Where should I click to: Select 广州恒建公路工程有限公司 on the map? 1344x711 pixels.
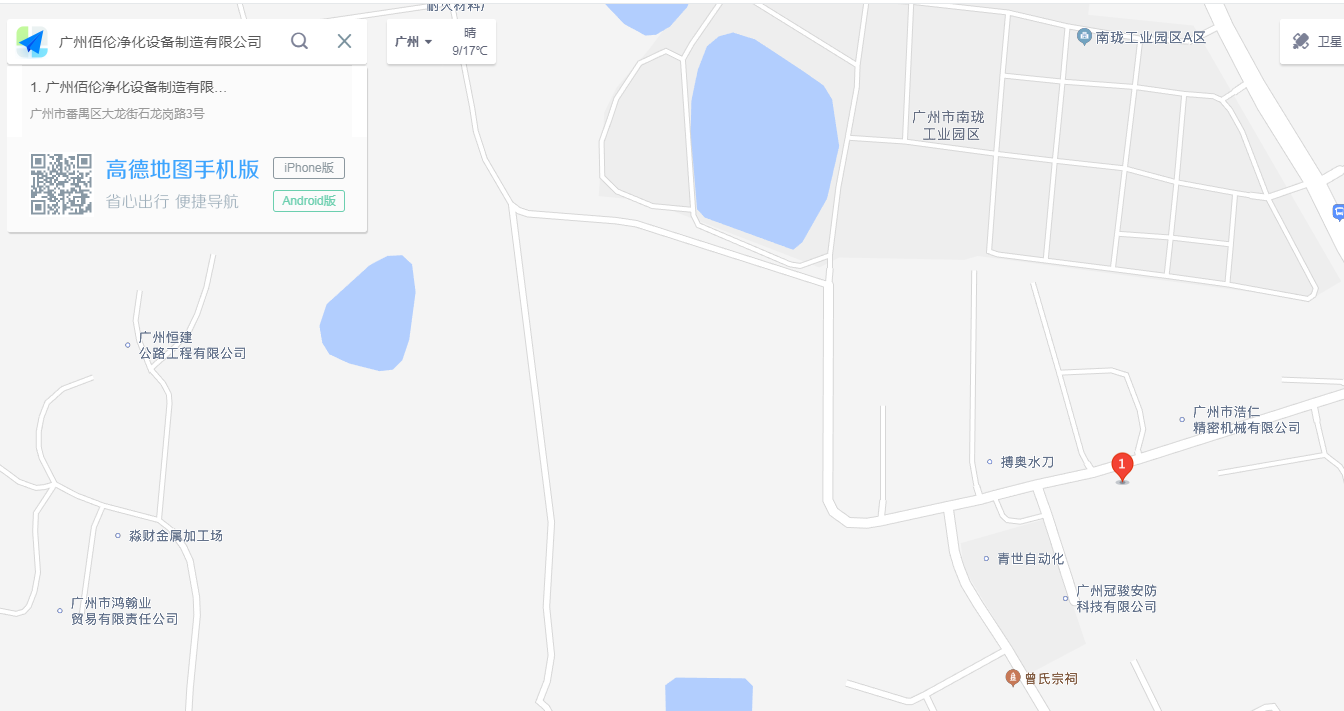tap(192, 345)
